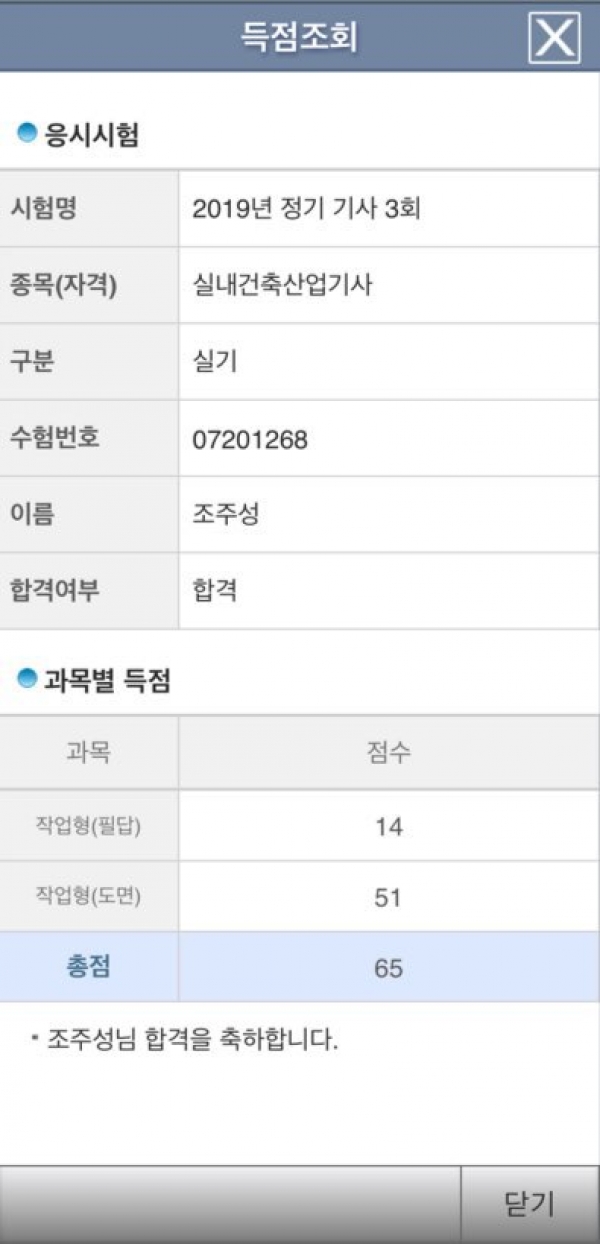Close the 득점조회 dialog with X
600x1244 pixels.
[554, 38]
